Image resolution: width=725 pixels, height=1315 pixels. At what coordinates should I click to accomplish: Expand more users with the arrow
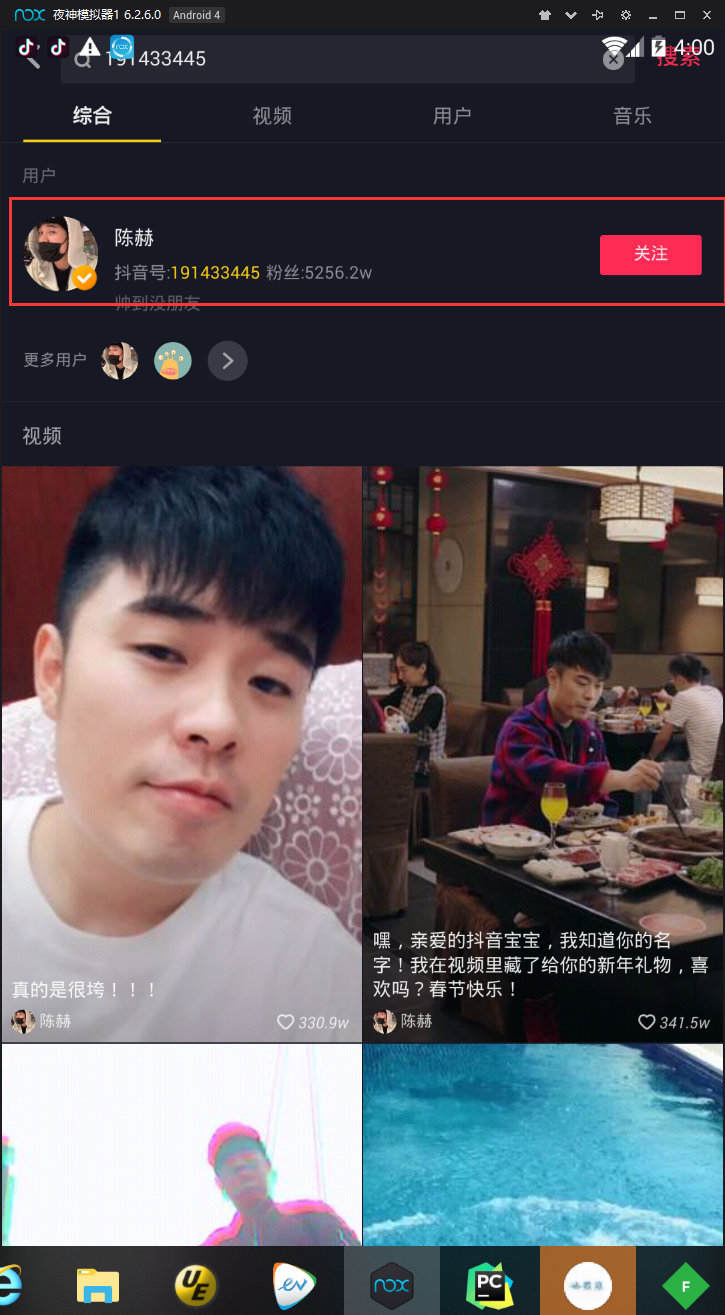tap(227, 360)
